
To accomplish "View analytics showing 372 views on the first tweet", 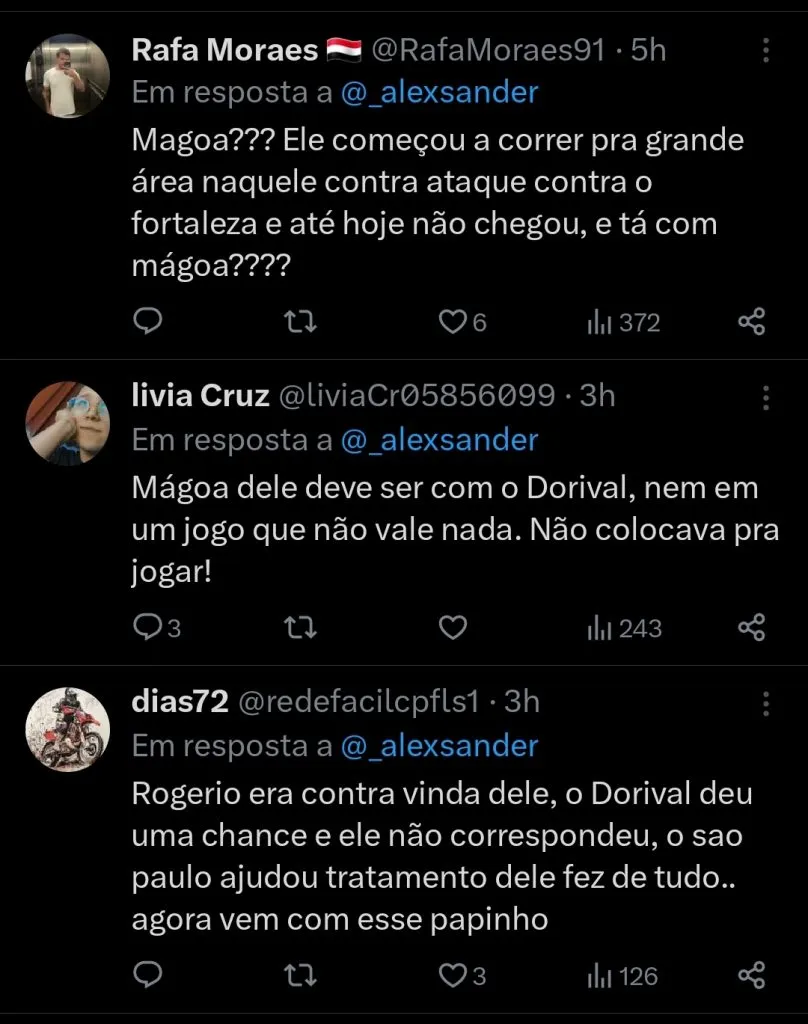I will tap(621, 320).
